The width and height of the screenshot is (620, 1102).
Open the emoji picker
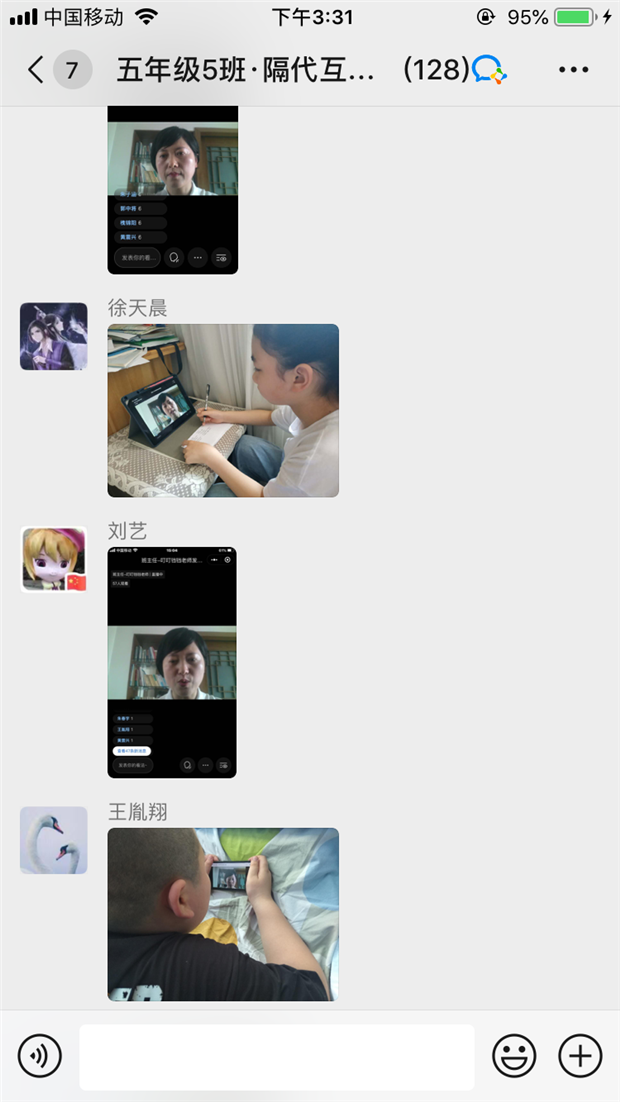click(x=514, y=1056)
